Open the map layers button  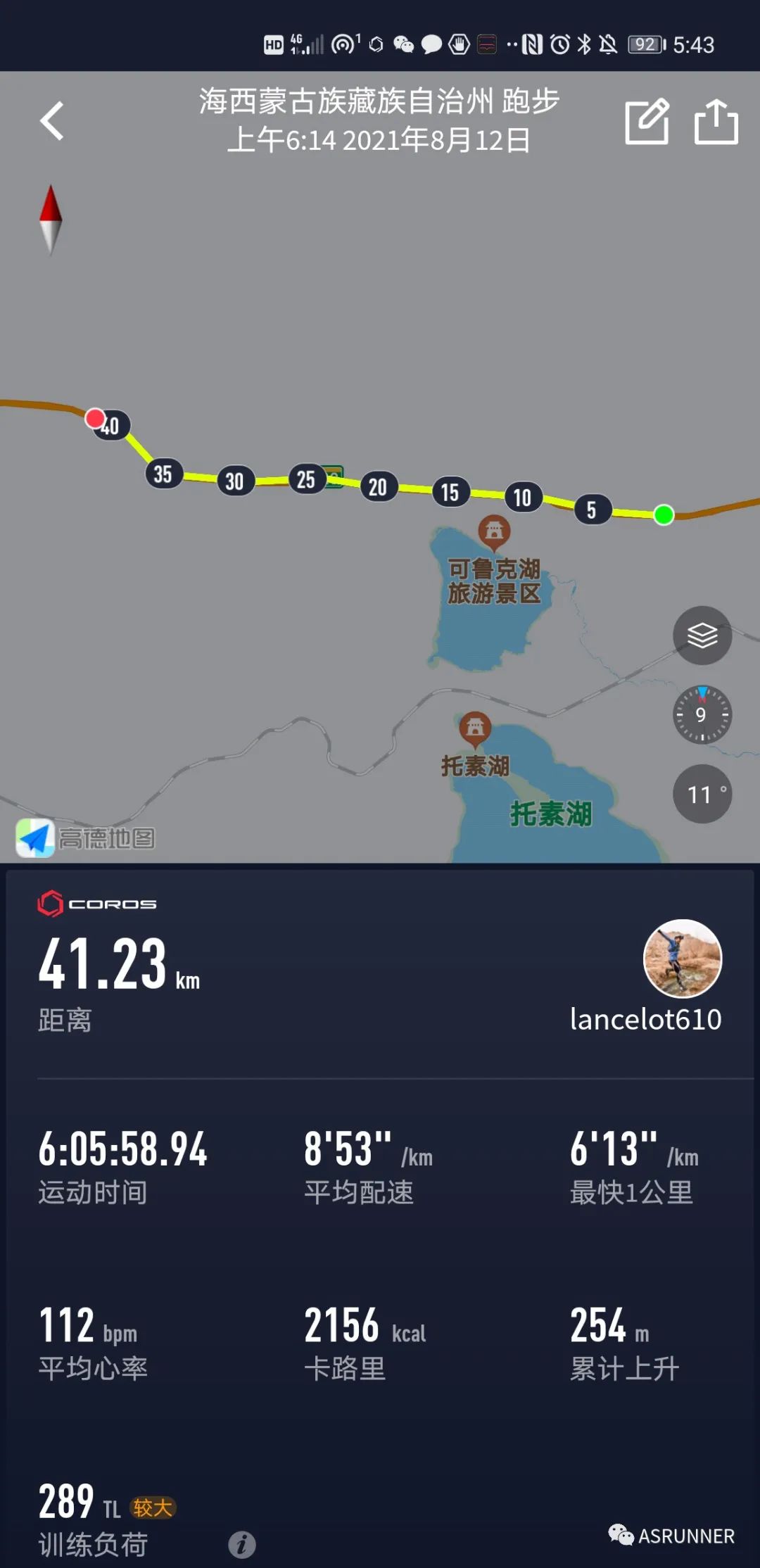(x=702, y=636)
